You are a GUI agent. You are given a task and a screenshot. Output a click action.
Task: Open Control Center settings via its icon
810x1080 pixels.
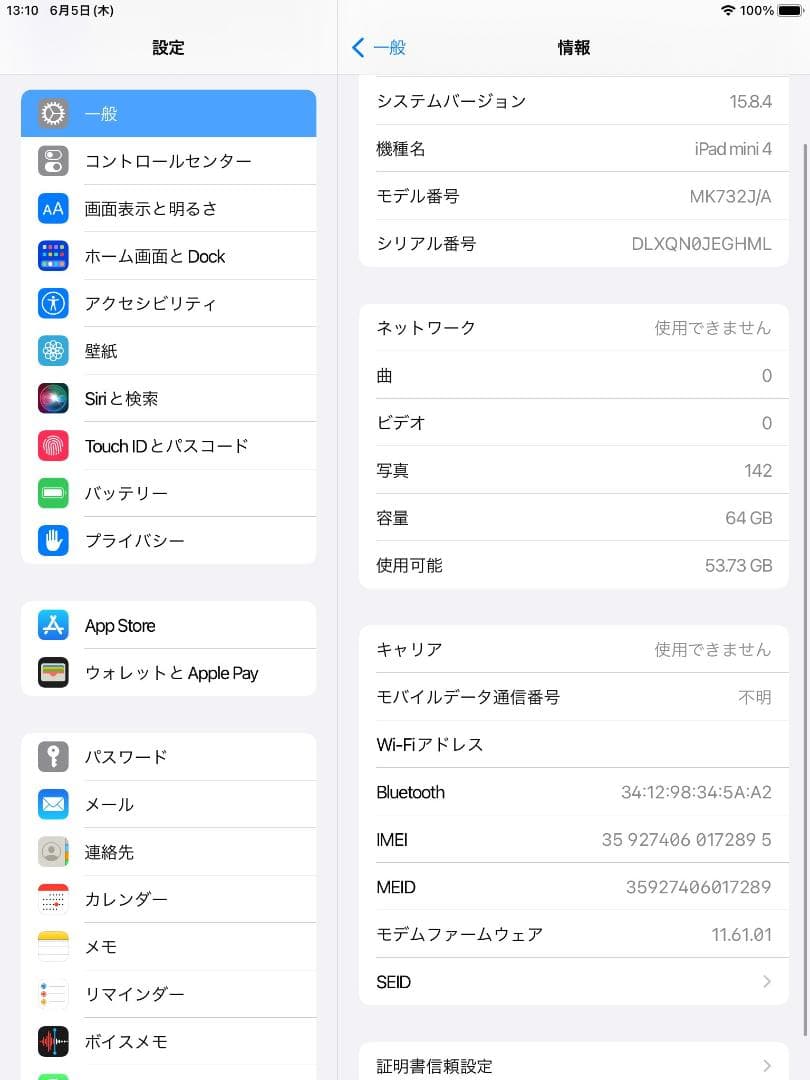pos(53,160)
